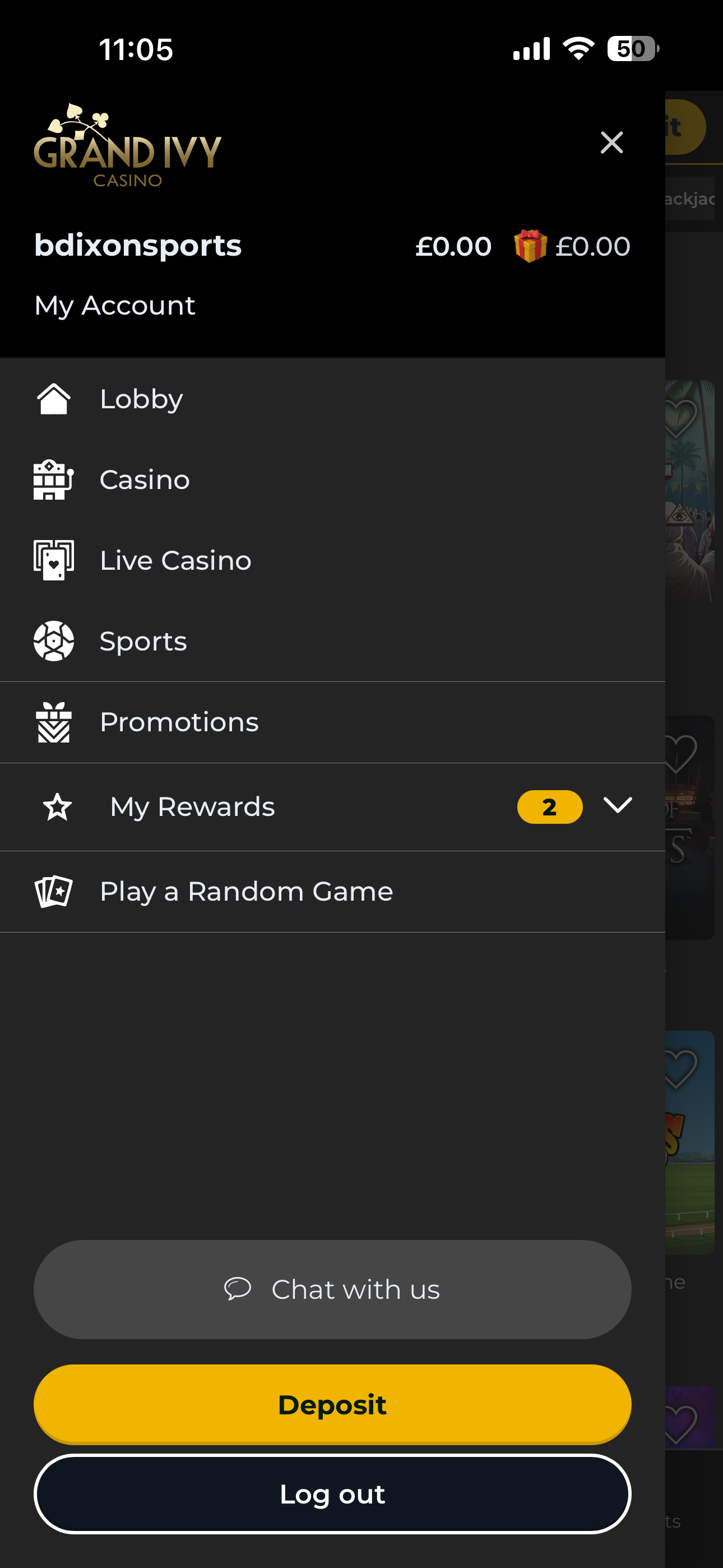
Task: Open My Account
Action: point(114,306)
